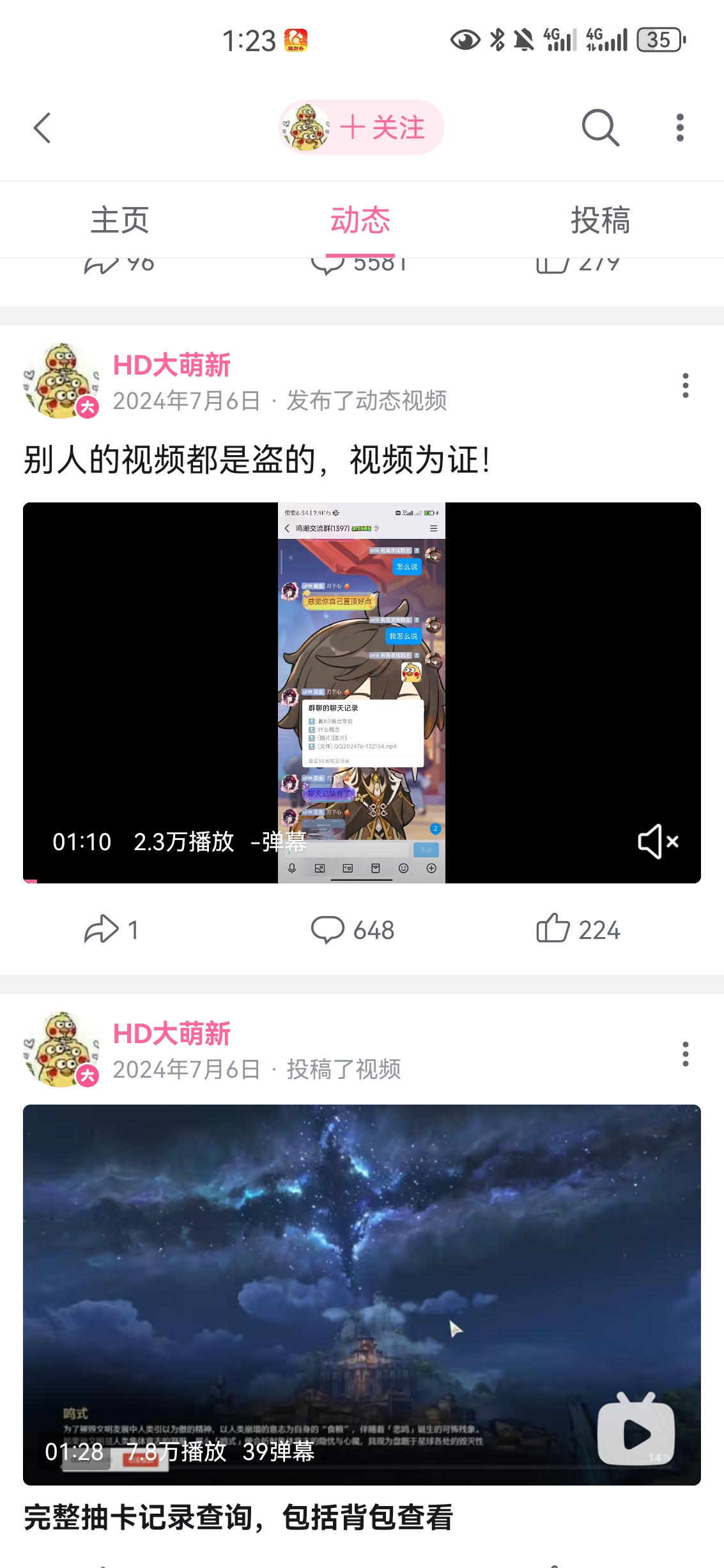Go back to the previous page

(42, 128)
